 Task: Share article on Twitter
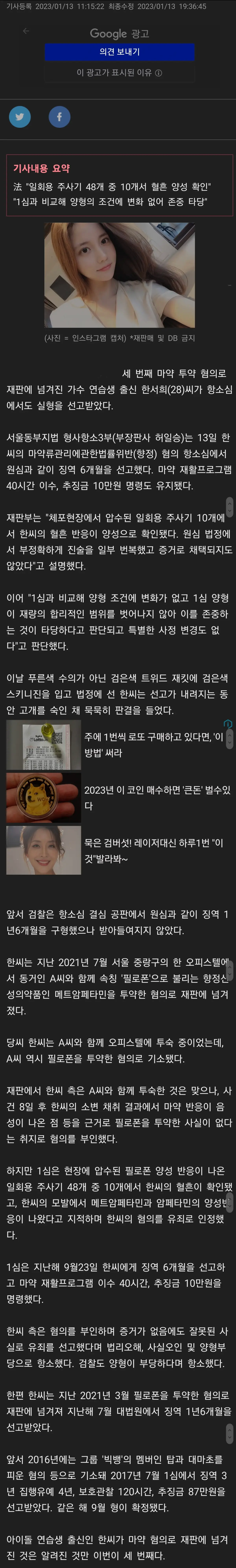tap(19, 117)
